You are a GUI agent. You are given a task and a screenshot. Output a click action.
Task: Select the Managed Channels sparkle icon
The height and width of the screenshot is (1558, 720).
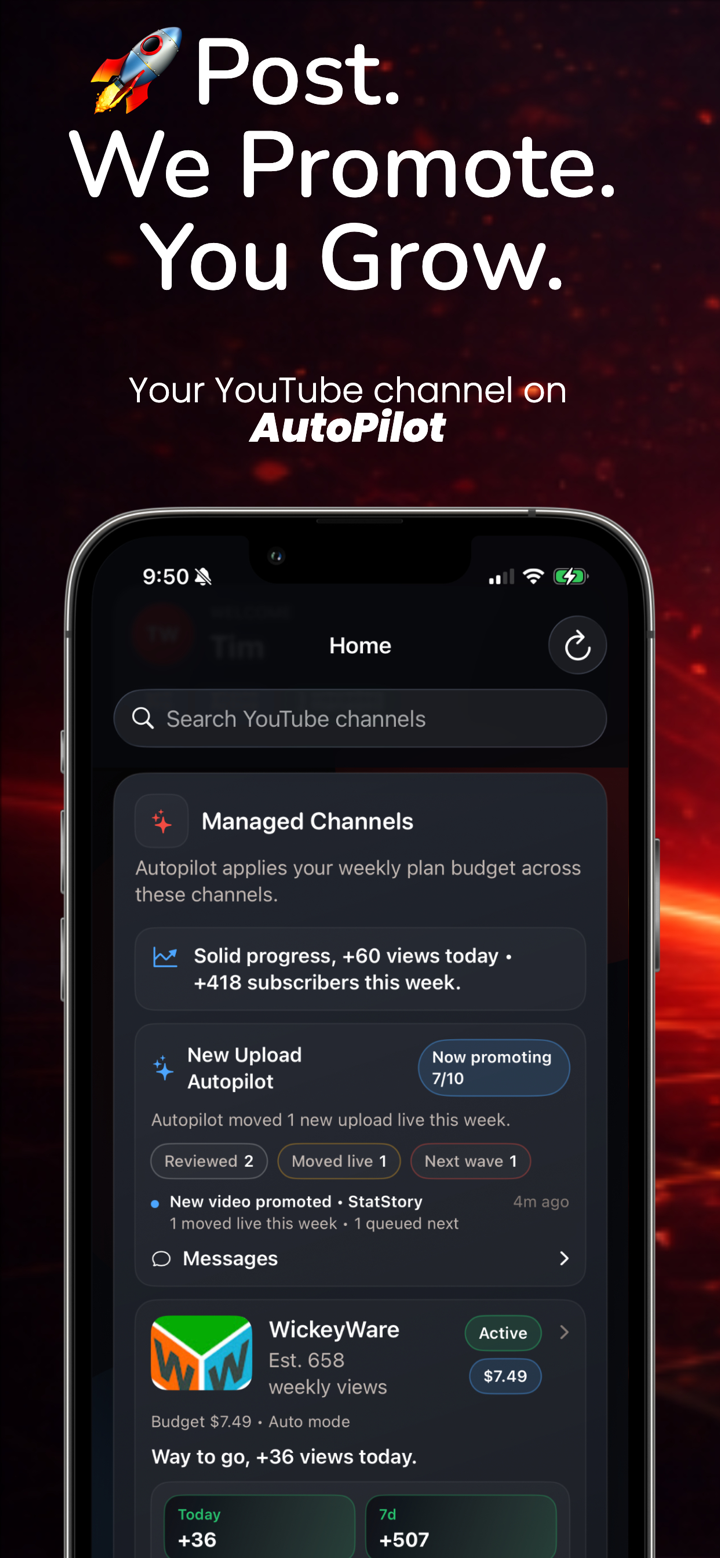click(x=161, y=820)
